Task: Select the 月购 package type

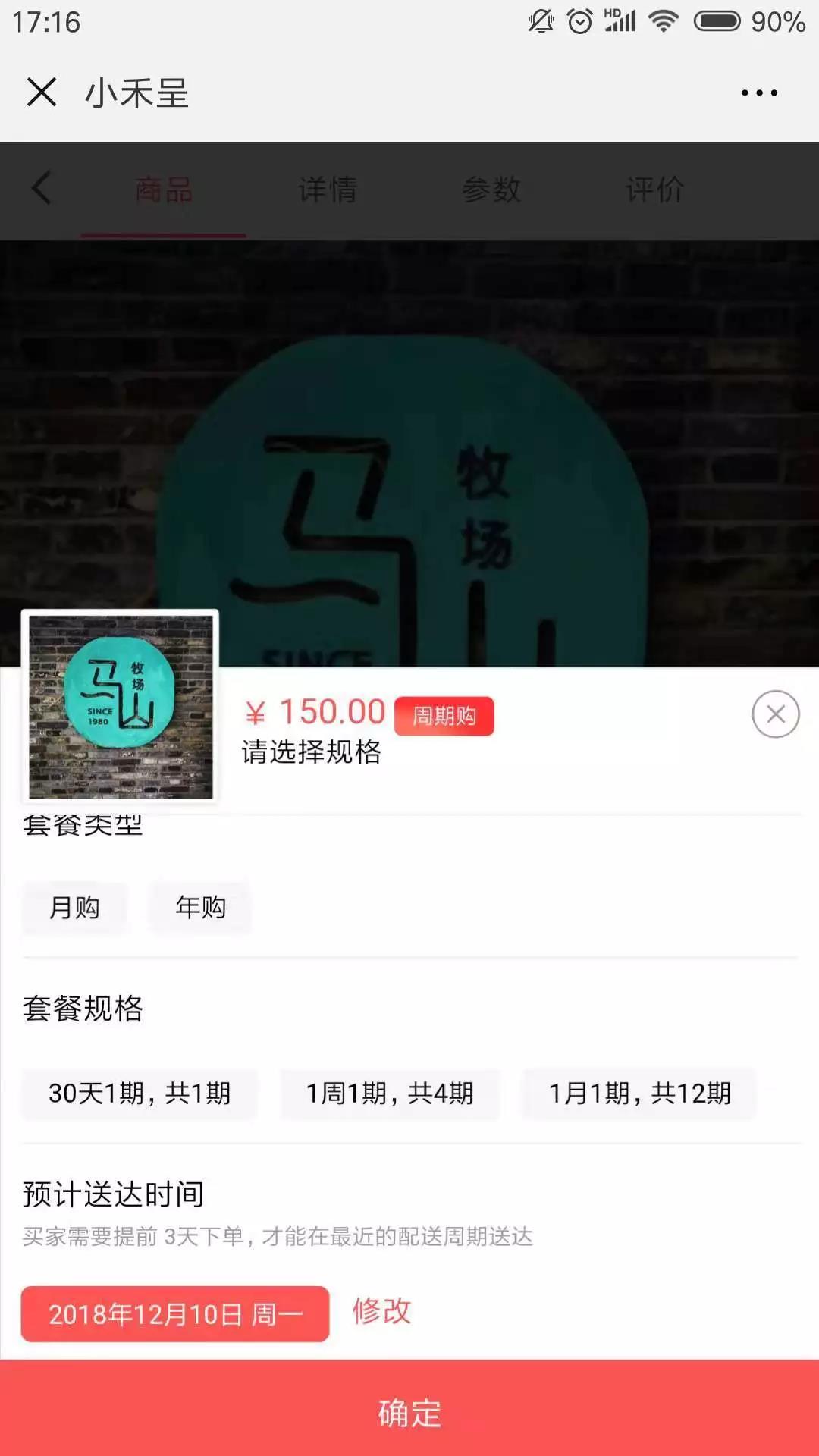Action: 74,907
